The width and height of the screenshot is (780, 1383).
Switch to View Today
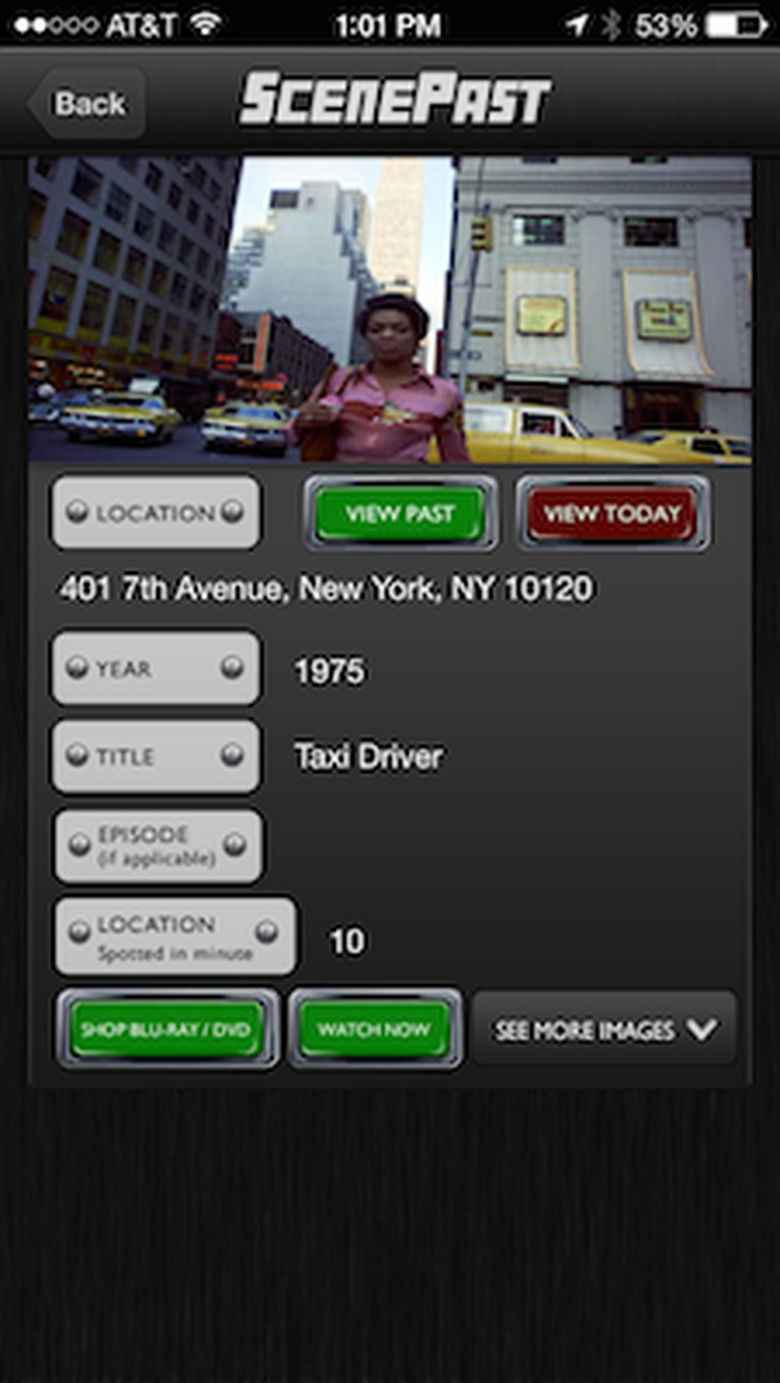tap(612, 514)
